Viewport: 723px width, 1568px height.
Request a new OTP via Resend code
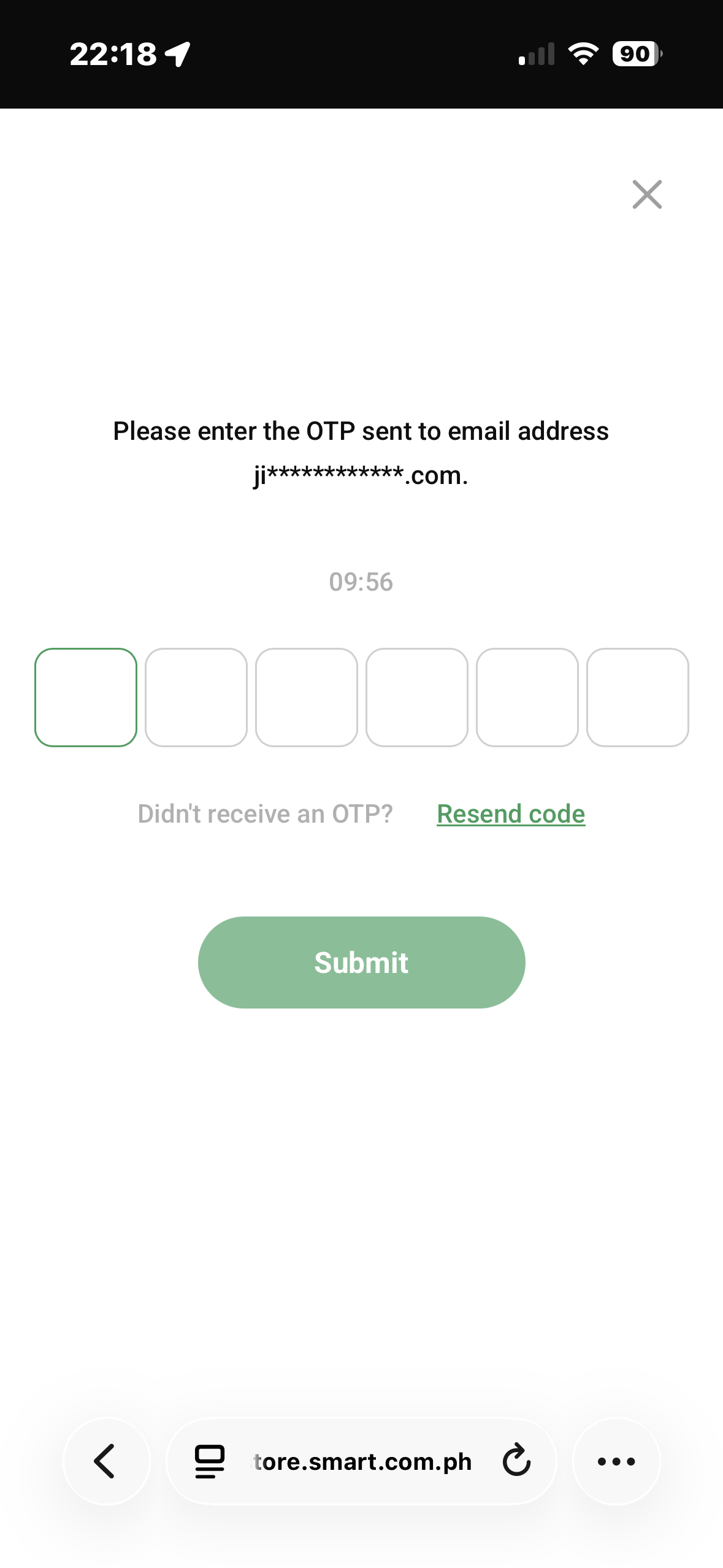[x=511, y=814]
